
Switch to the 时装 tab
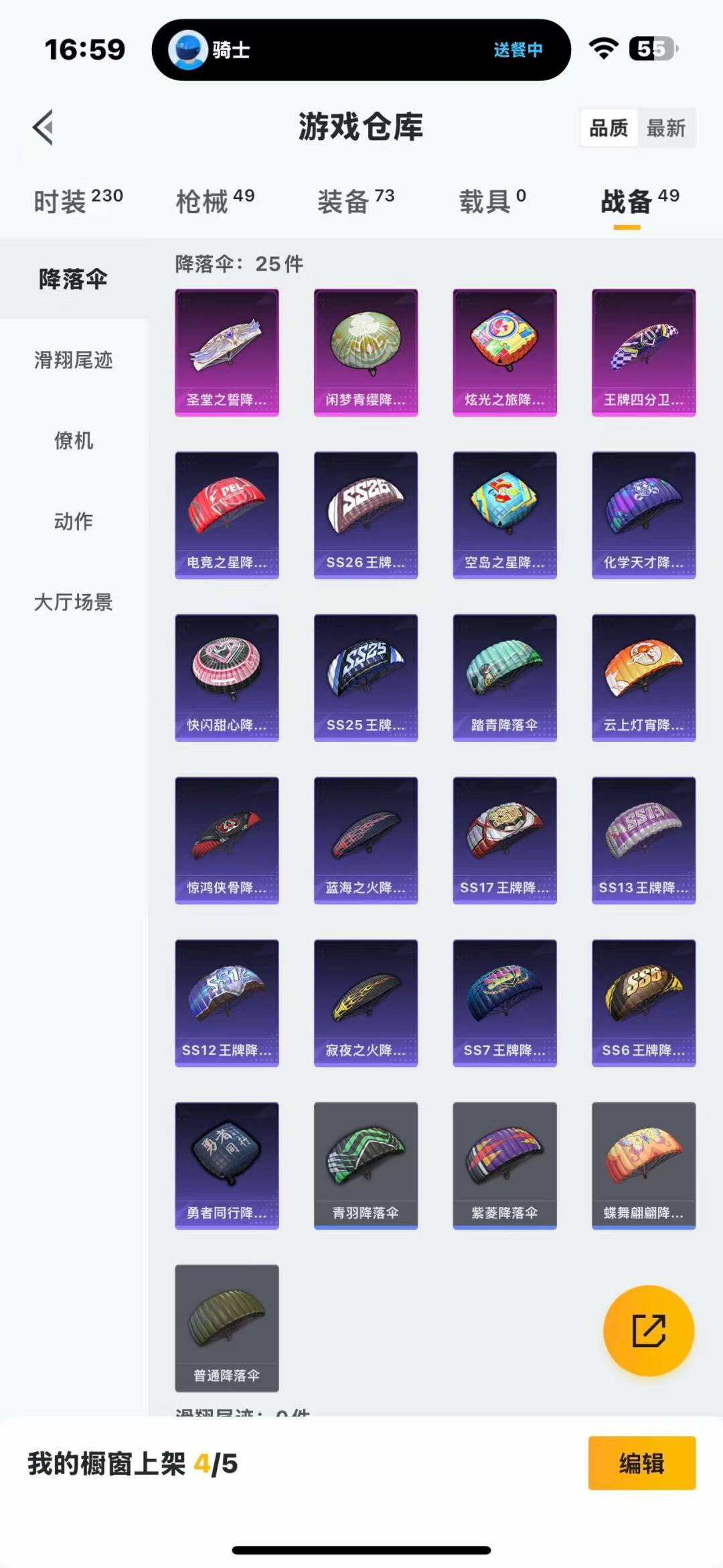click(78, 201)
